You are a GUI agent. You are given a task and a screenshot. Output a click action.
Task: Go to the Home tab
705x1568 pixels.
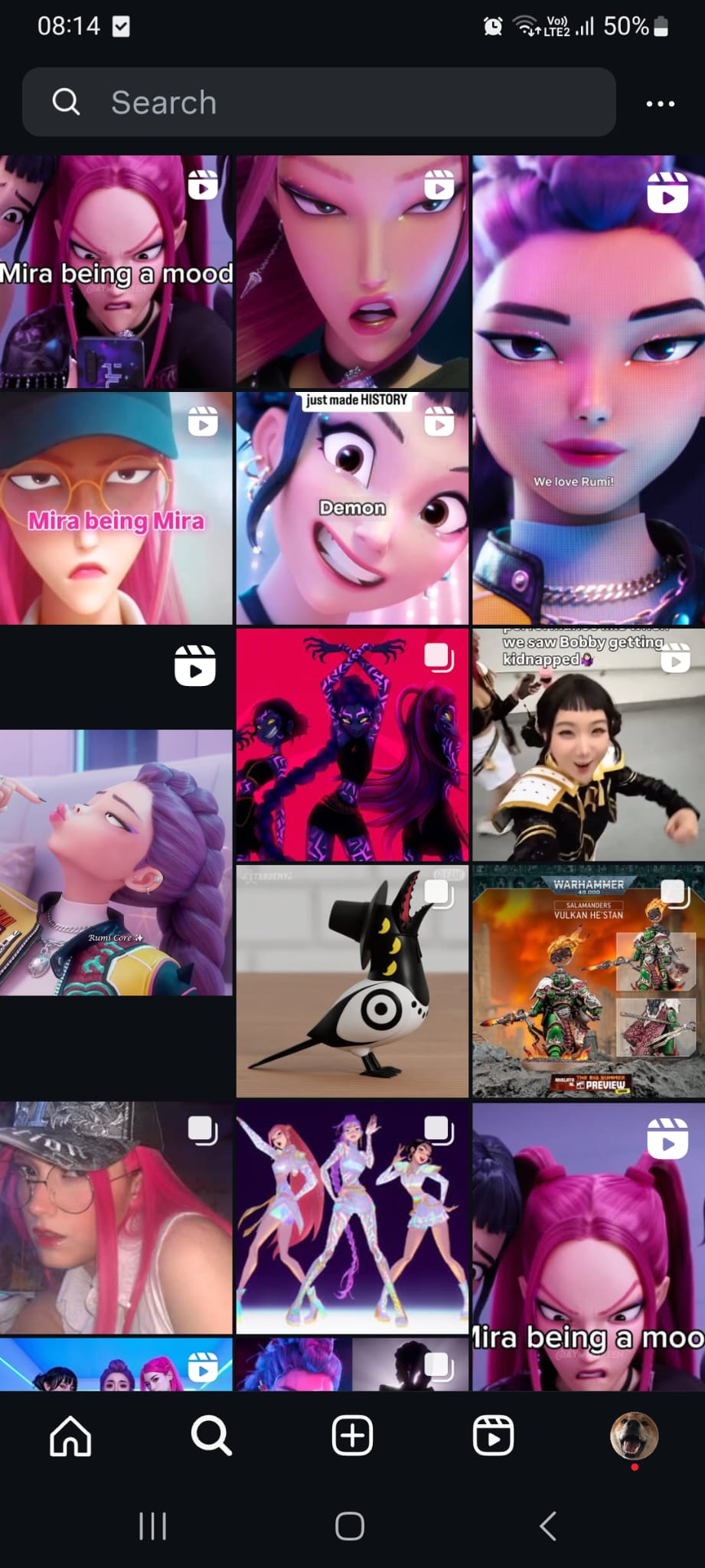(70, 1436)
